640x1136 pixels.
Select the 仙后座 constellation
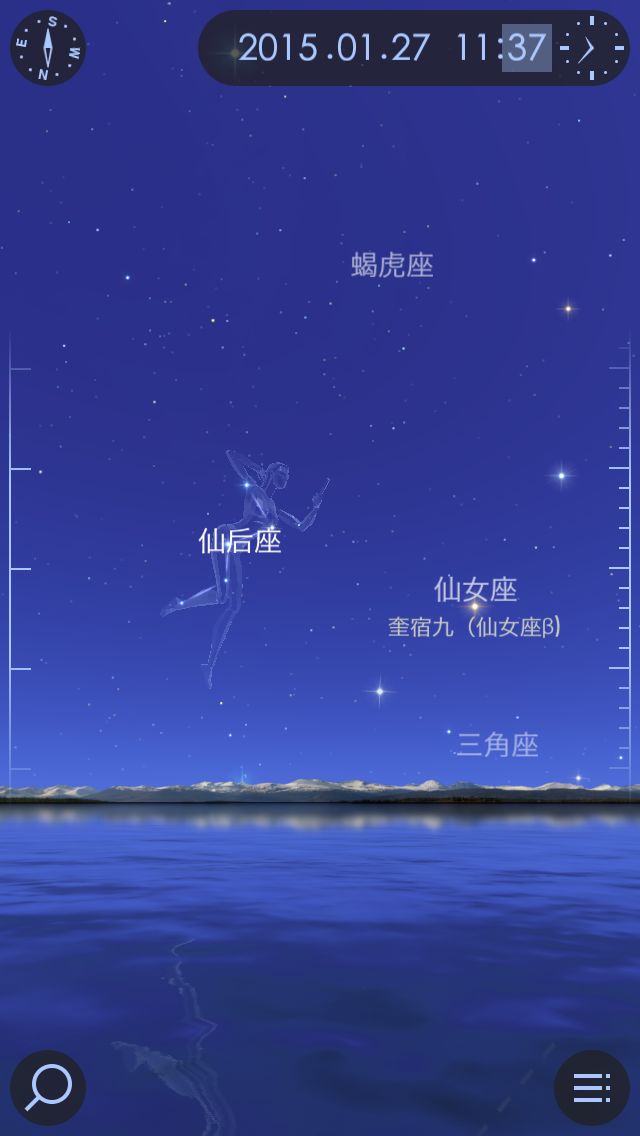(x=240, y=542)
